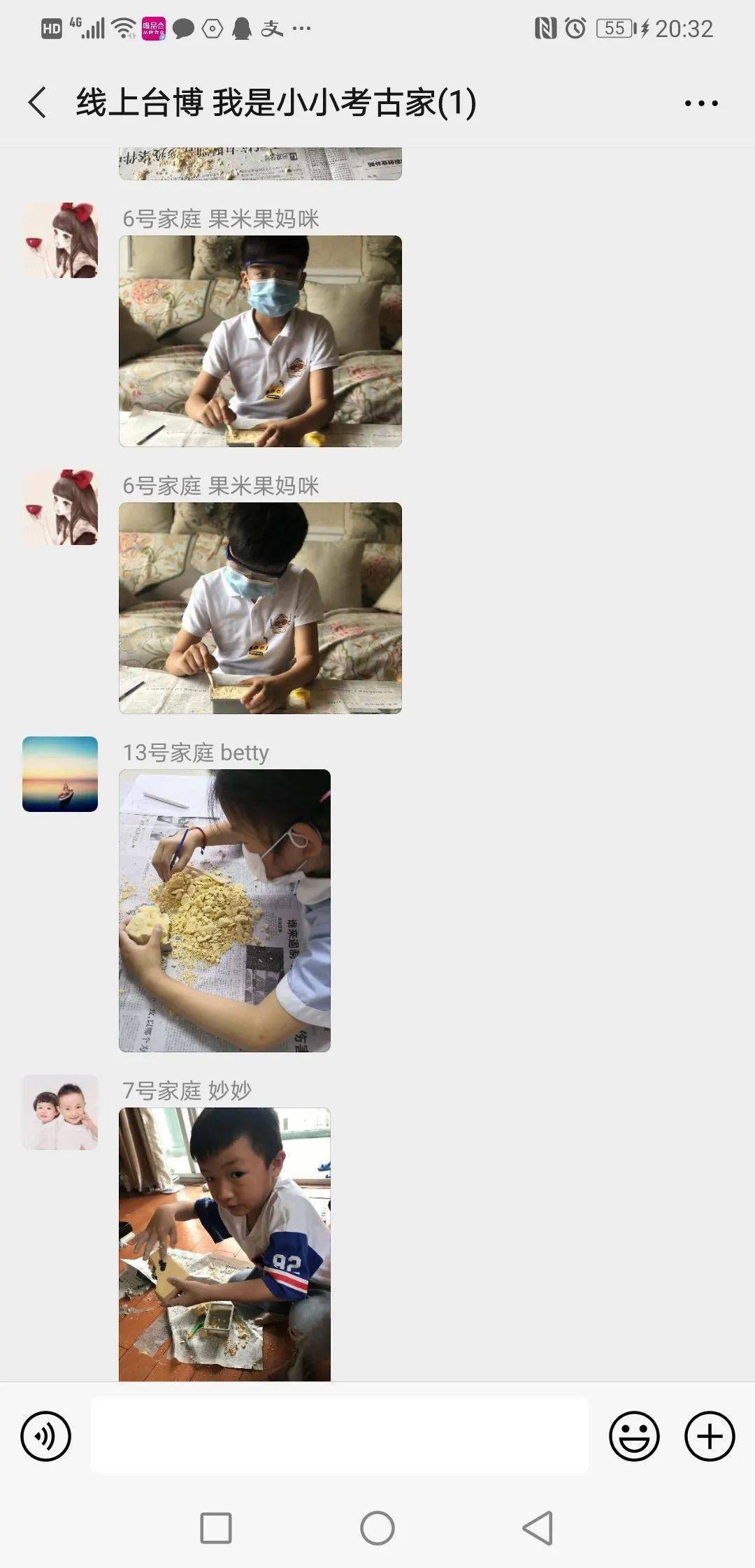Viewport: 755px width, 1568px height.
Task: View 7号家庭 妙妙's avatar
Action: 60,1112
